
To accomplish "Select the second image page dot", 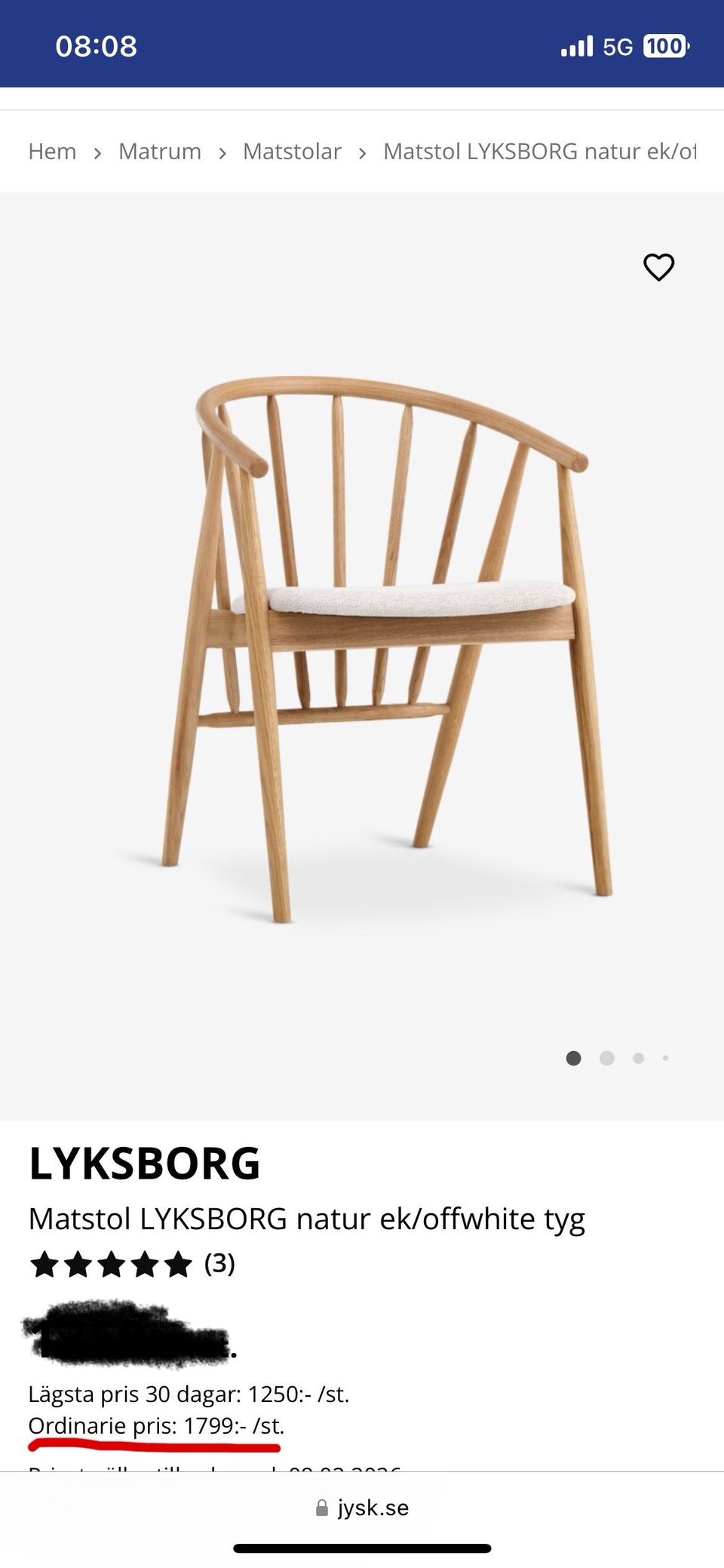I will (606, 1058).
